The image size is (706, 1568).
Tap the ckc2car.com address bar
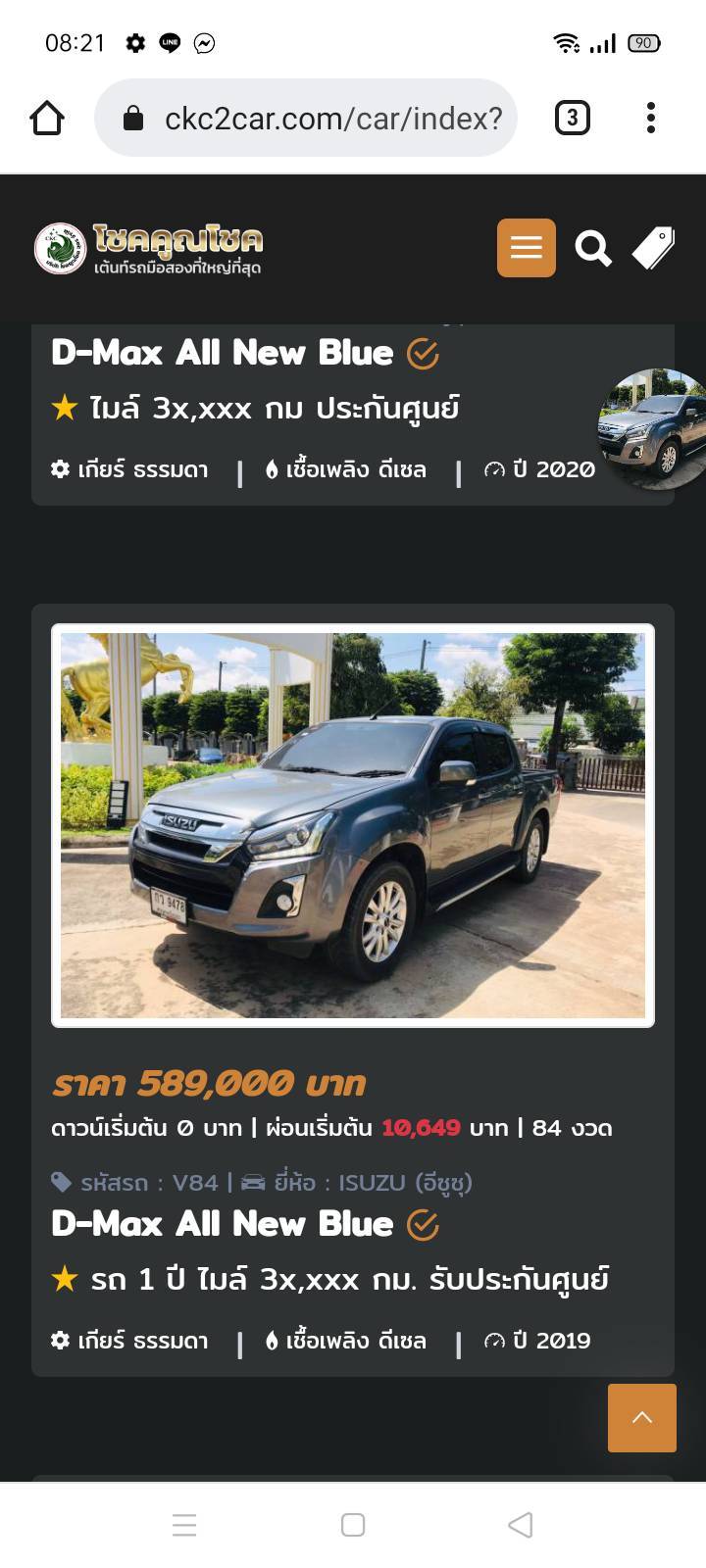click(x=306, y=118)
